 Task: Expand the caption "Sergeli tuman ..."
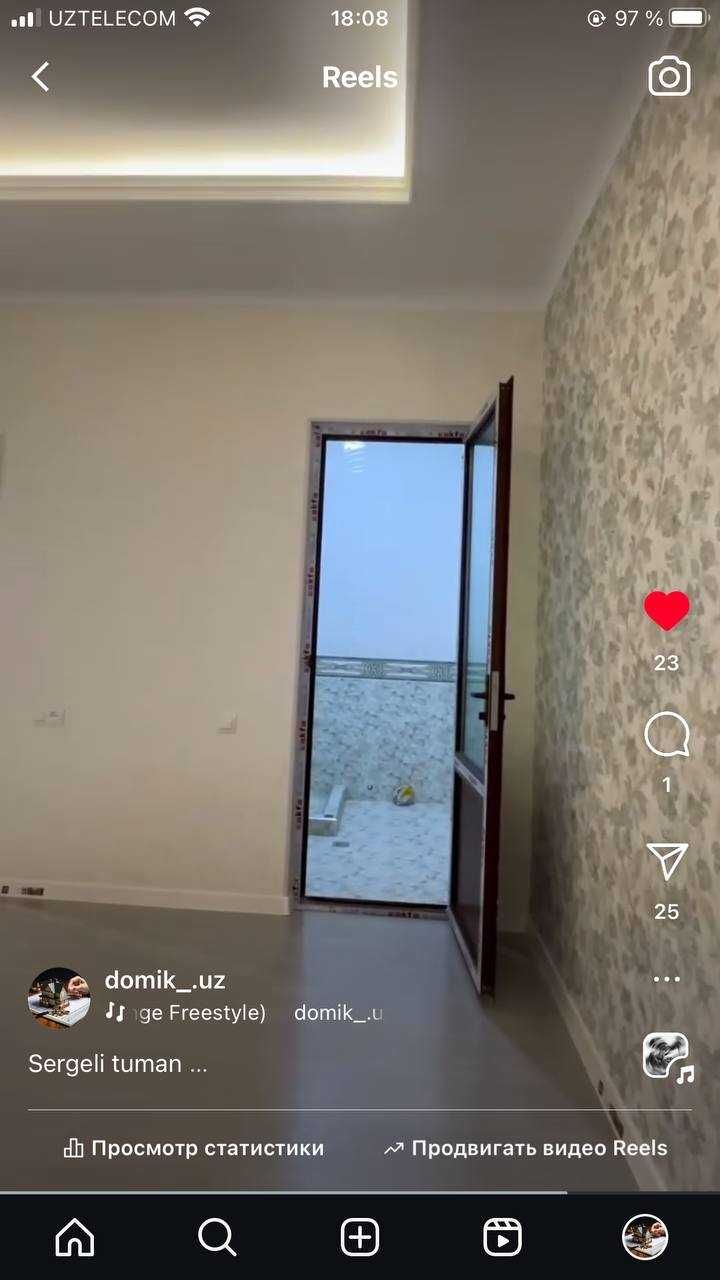click(118, 1064)
